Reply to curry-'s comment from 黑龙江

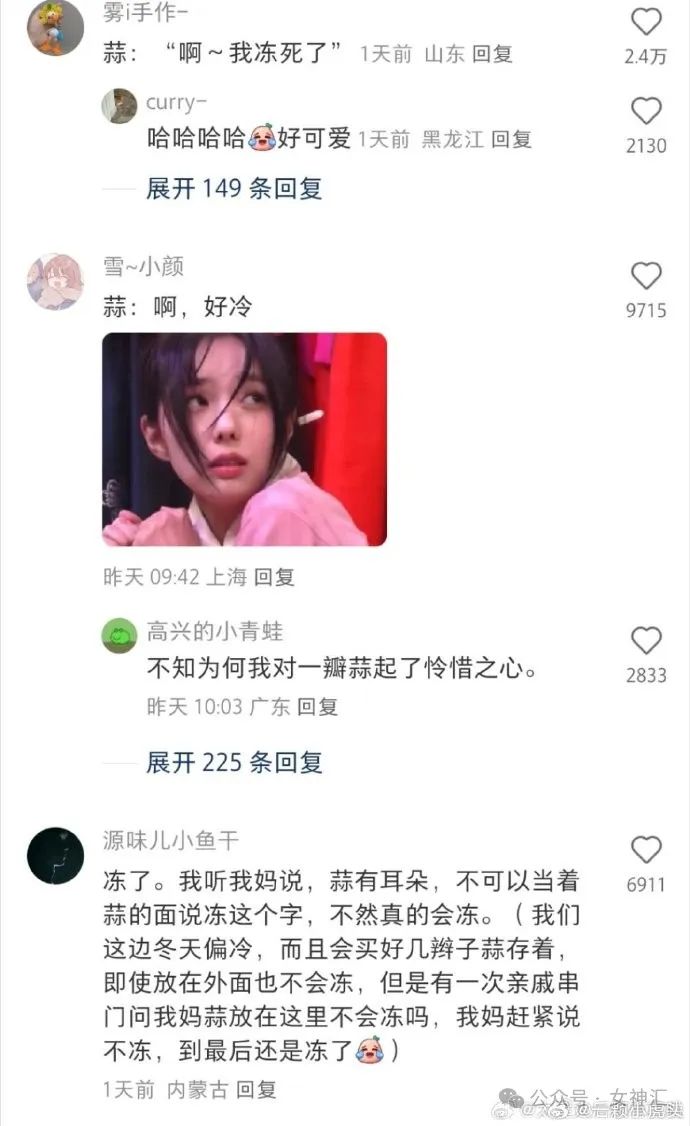(x=511, y=139)
